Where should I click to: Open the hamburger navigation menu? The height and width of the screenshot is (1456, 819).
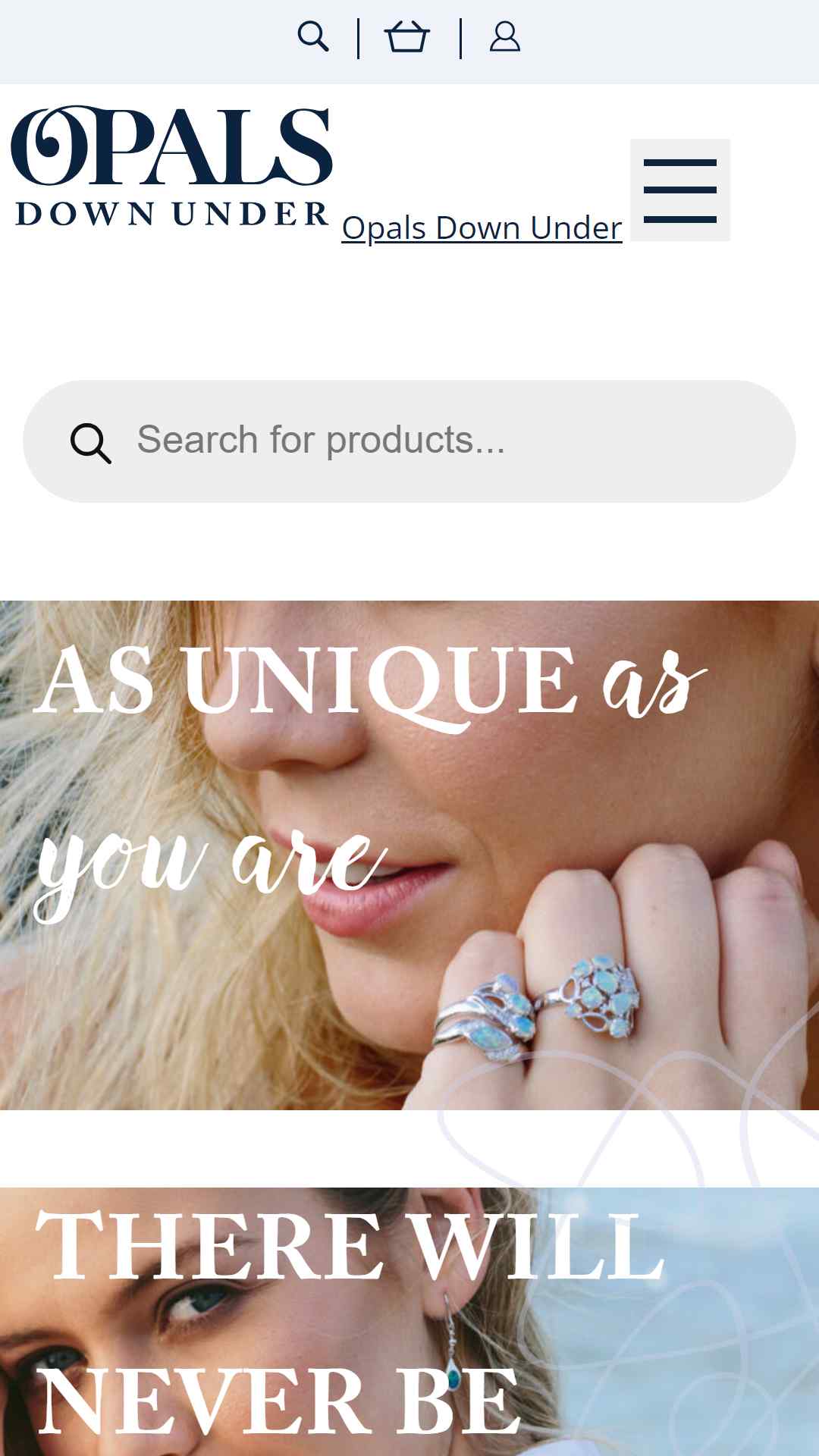tap(680, 190)
